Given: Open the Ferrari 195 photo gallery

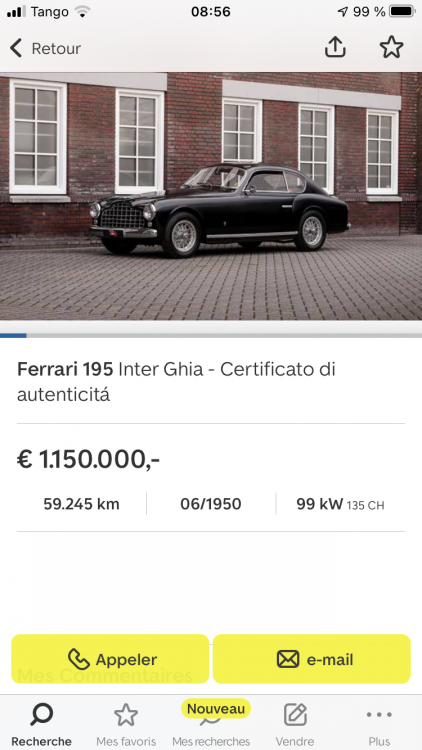Looking at the screenshot, I should tap(211, 196).
